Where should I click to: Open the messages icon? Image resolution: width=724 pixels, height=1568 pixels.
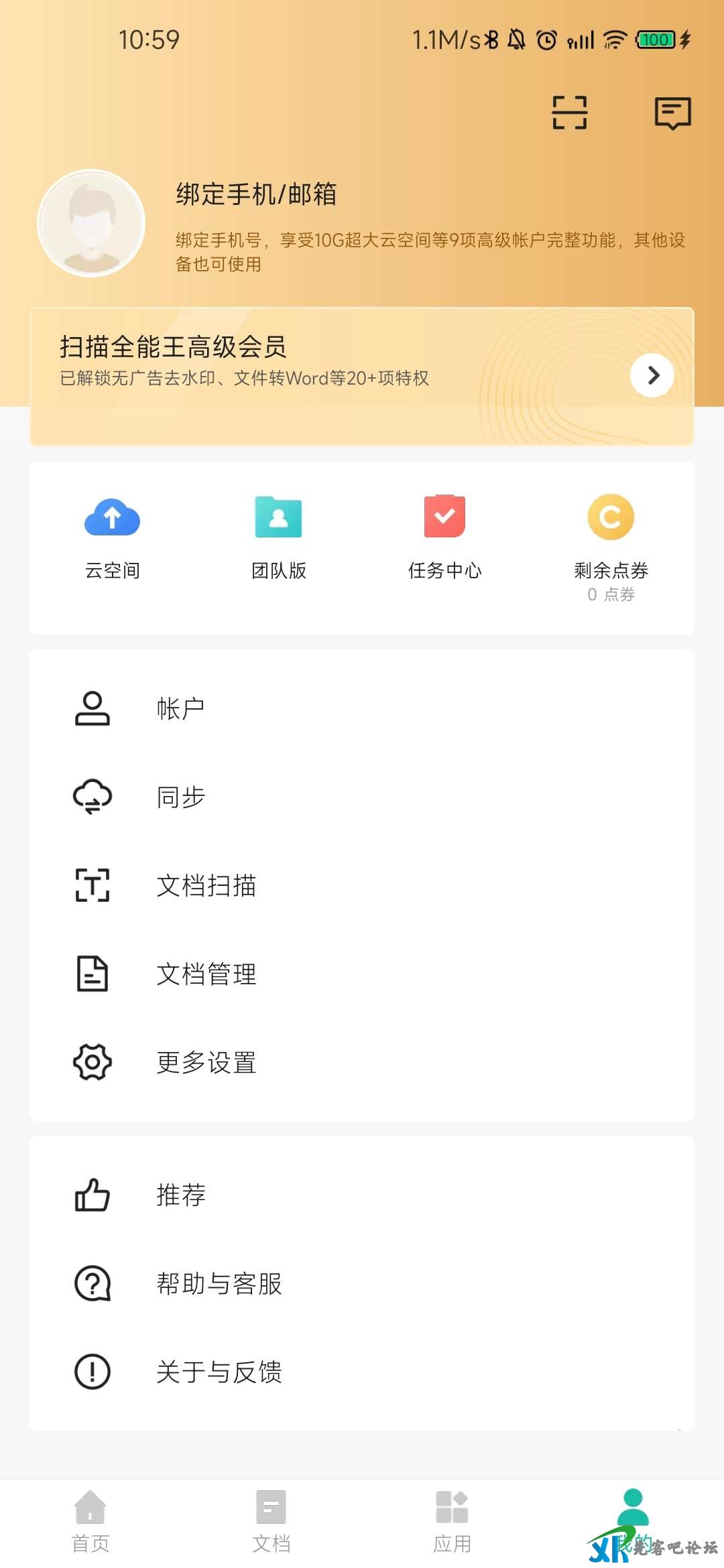coord(672,113)
